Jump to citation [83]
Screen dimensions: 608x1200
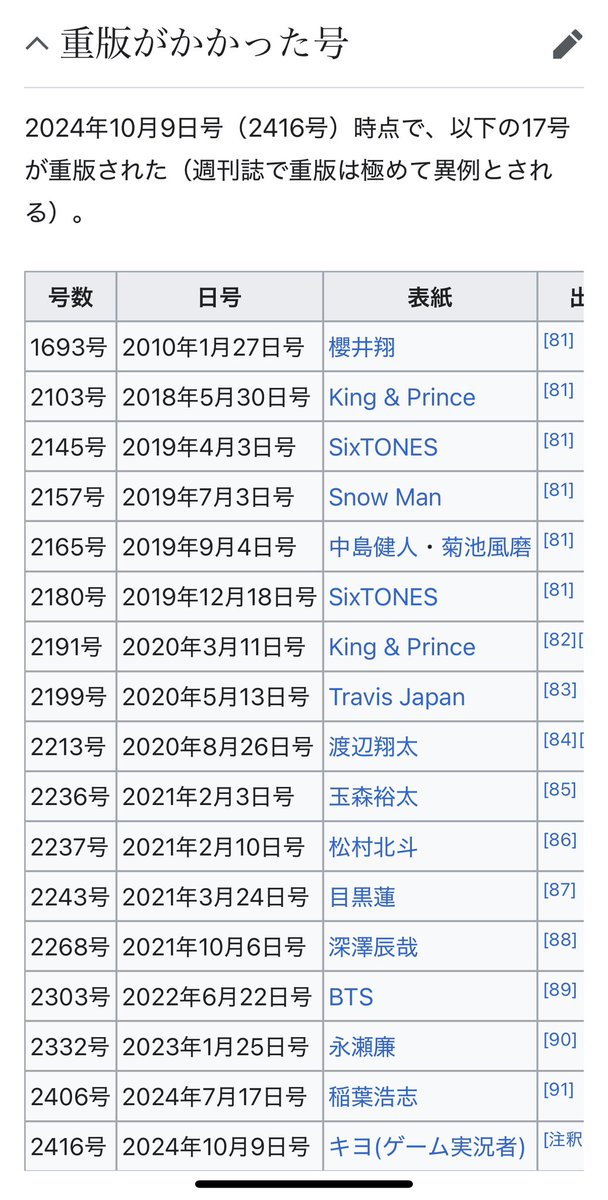[x=559, y=690]
